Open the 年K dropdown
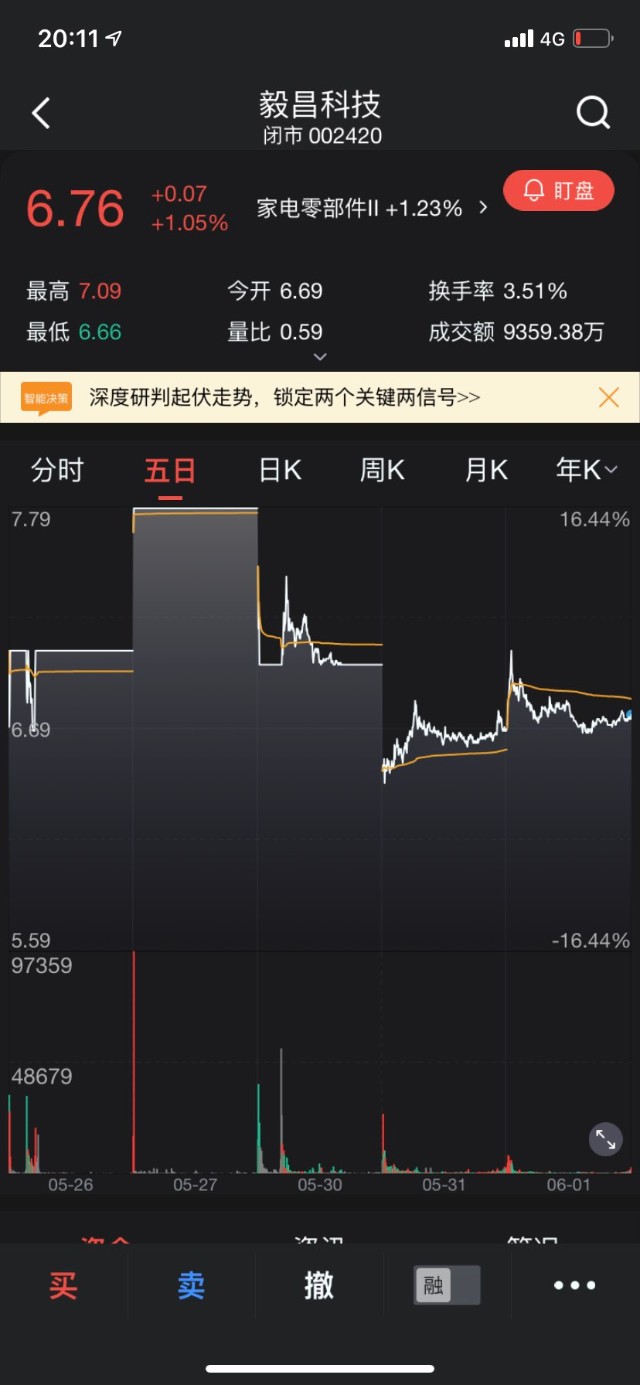 pyautogui.click(x=587, y=470)
